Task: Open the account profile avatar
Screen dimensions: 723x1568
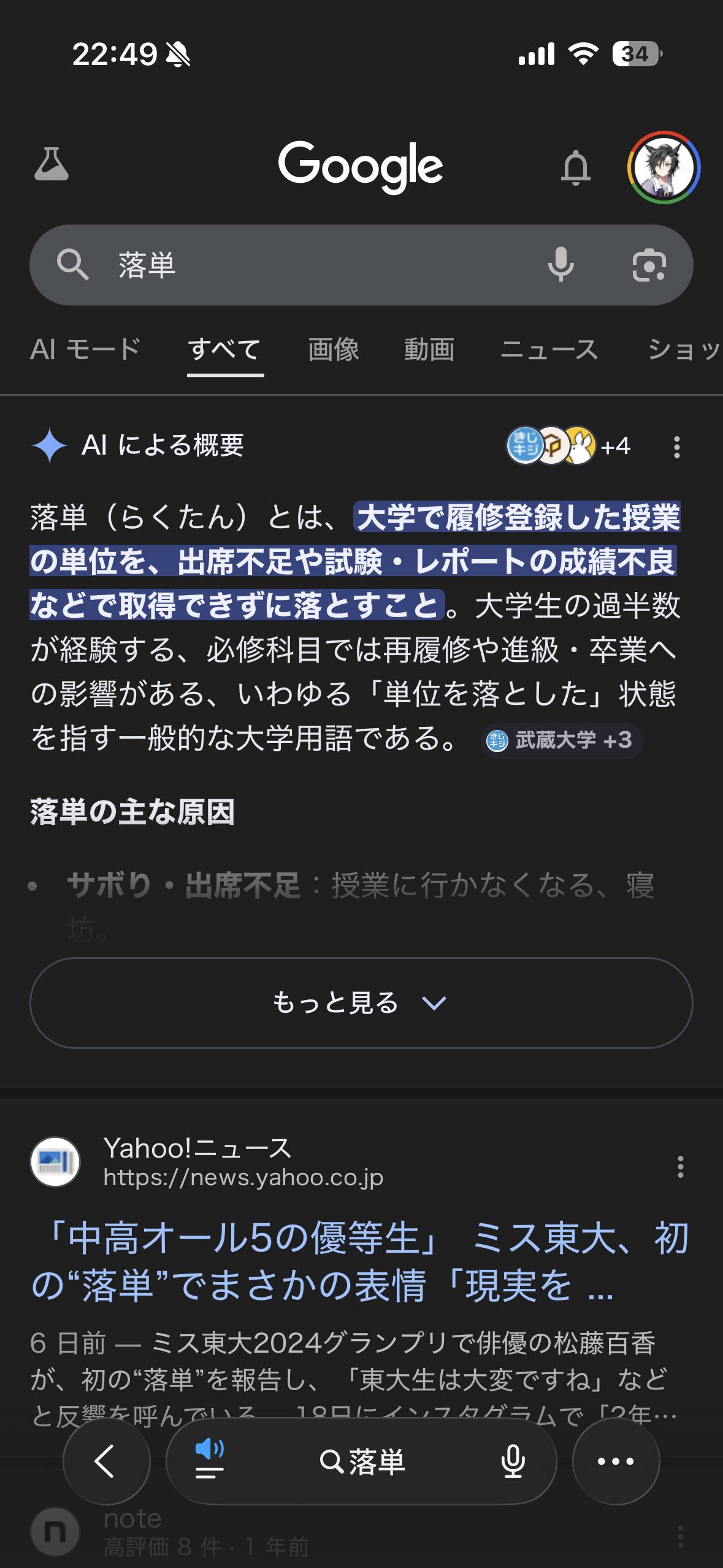Action: (x=664, y=167)
